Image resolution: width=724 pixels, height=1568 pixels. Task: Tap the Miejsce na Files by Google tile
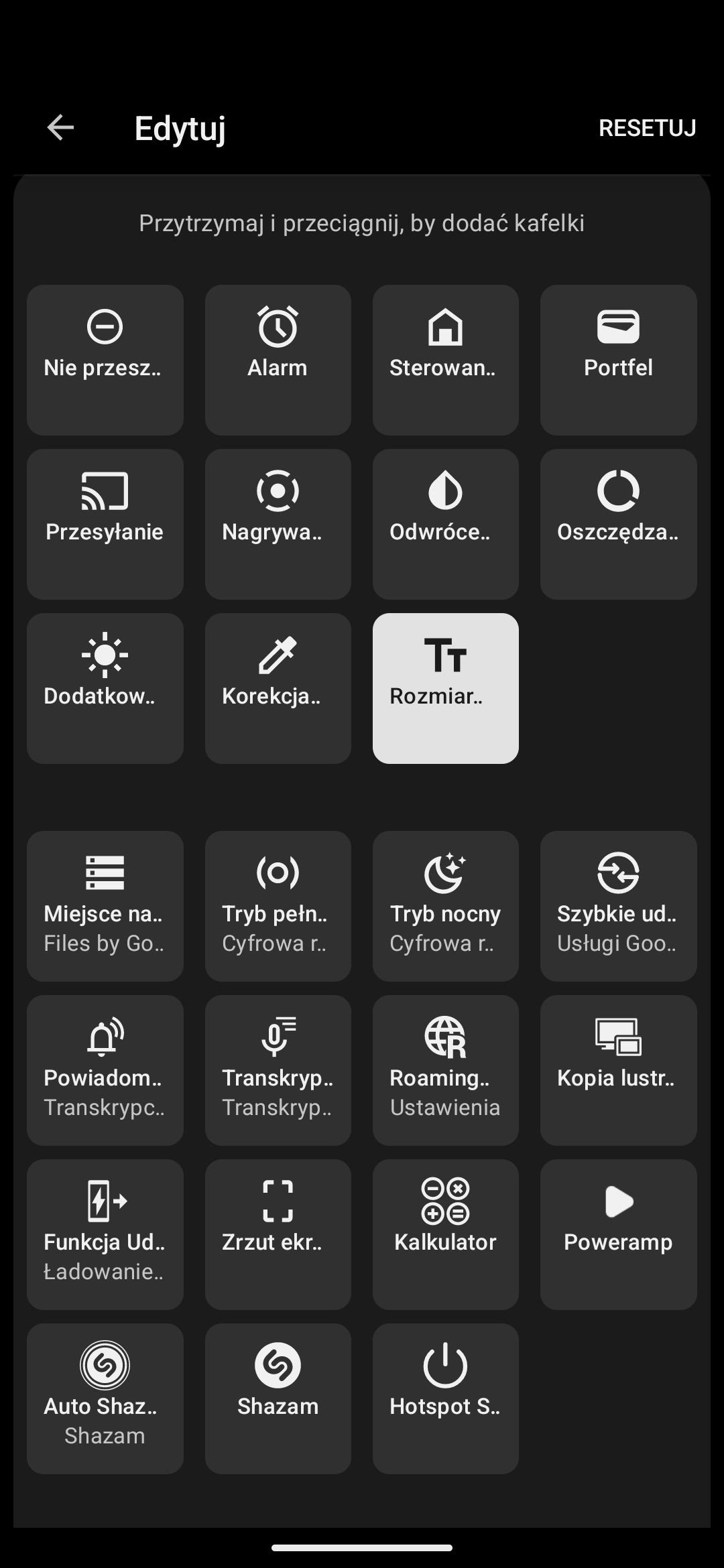pyautogui.click(x=105, y=906)
